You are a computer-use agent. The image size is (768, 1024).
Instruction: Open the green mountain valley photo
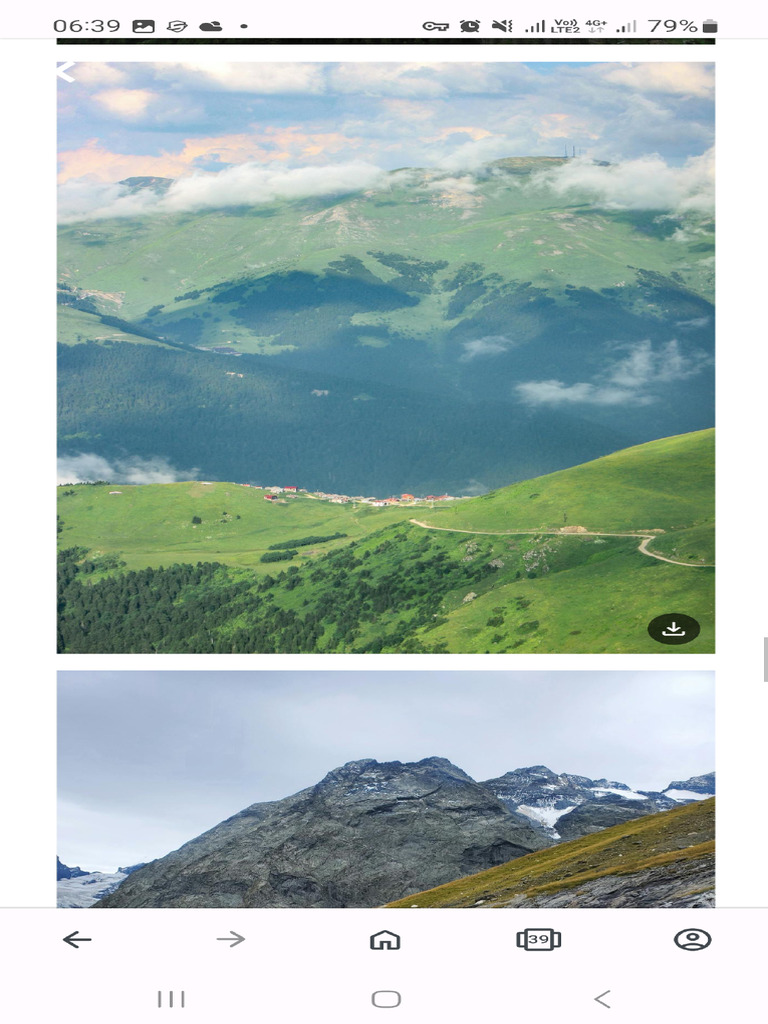point(385,357)
